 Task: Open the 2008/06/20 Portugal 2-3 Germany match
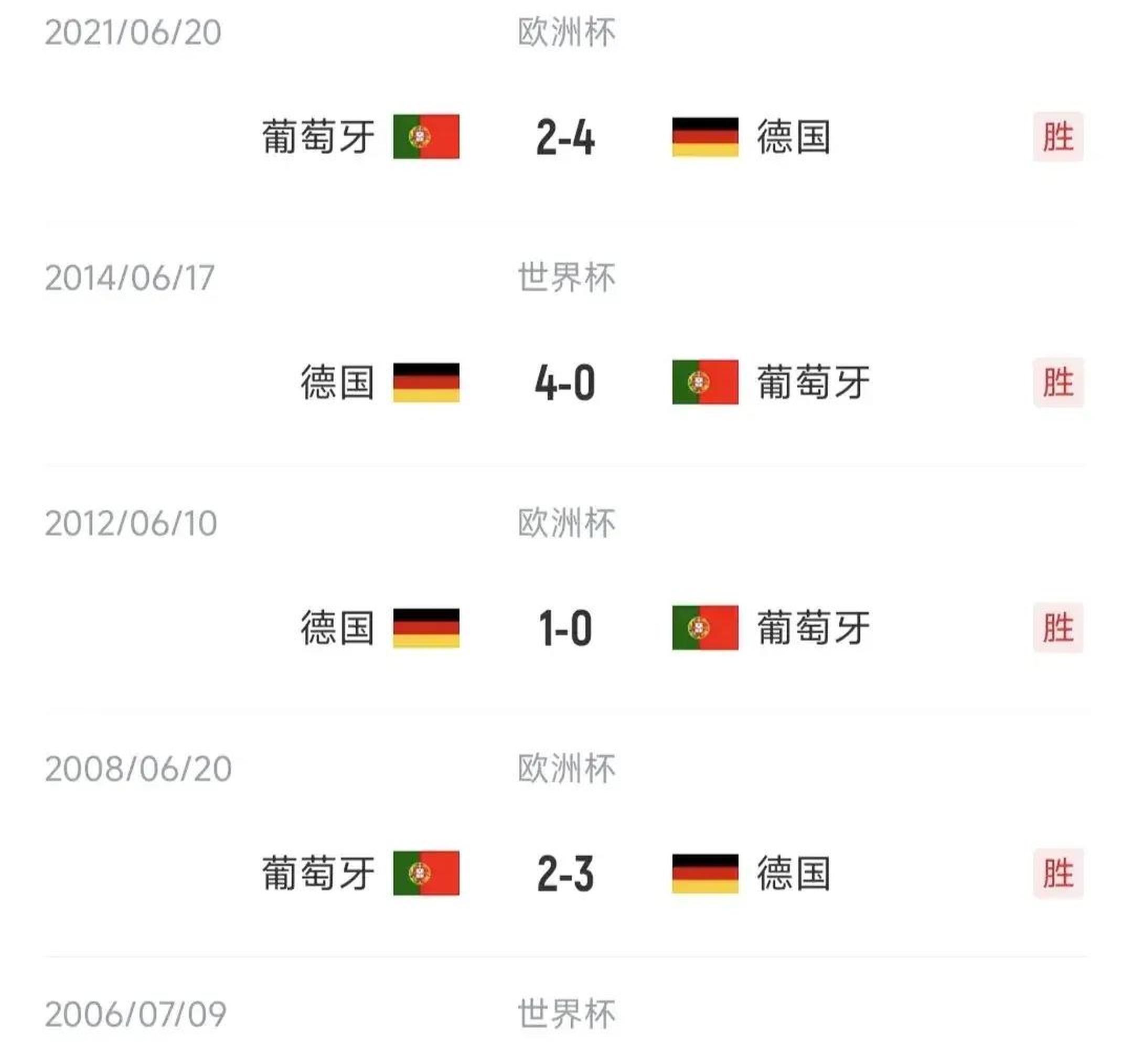click(565, 873)
